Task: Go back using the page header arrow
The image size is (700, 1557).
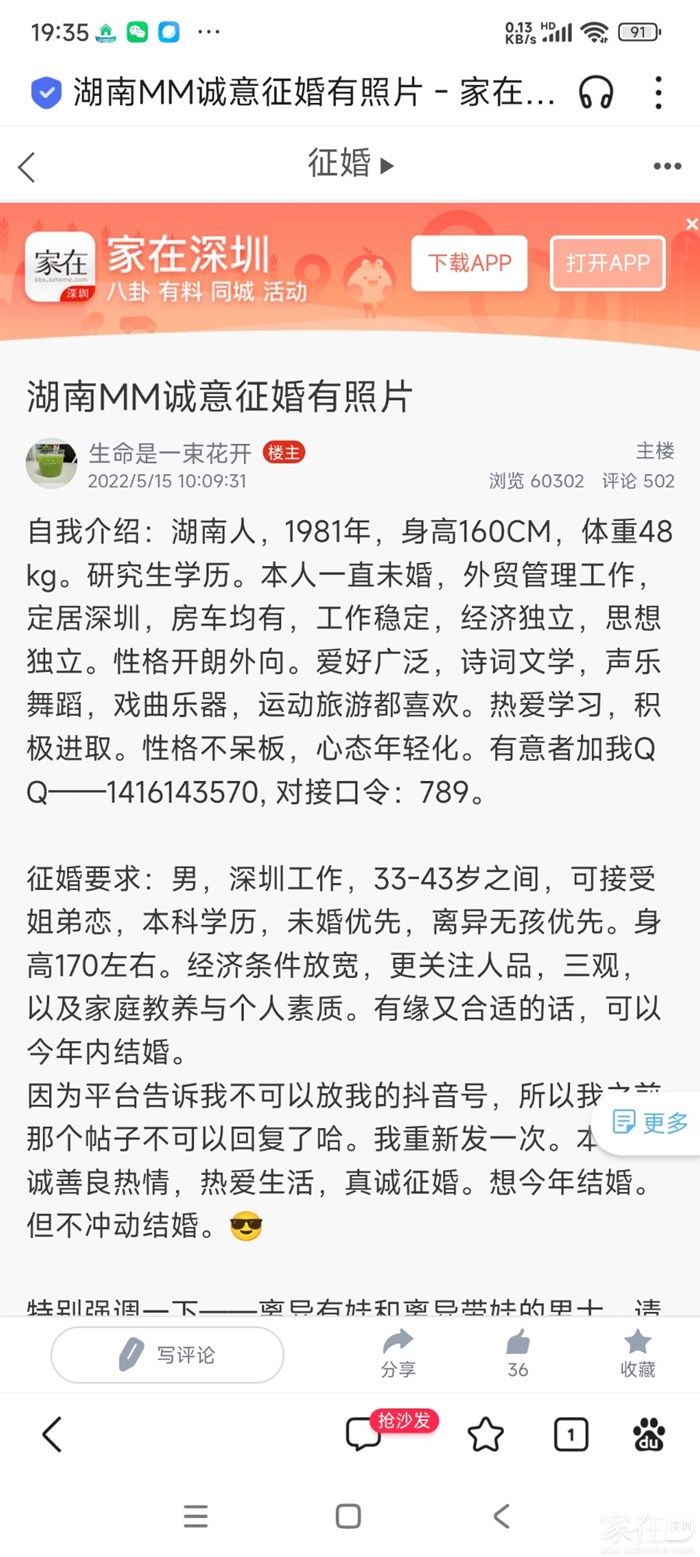Action: tap(27, 166)
